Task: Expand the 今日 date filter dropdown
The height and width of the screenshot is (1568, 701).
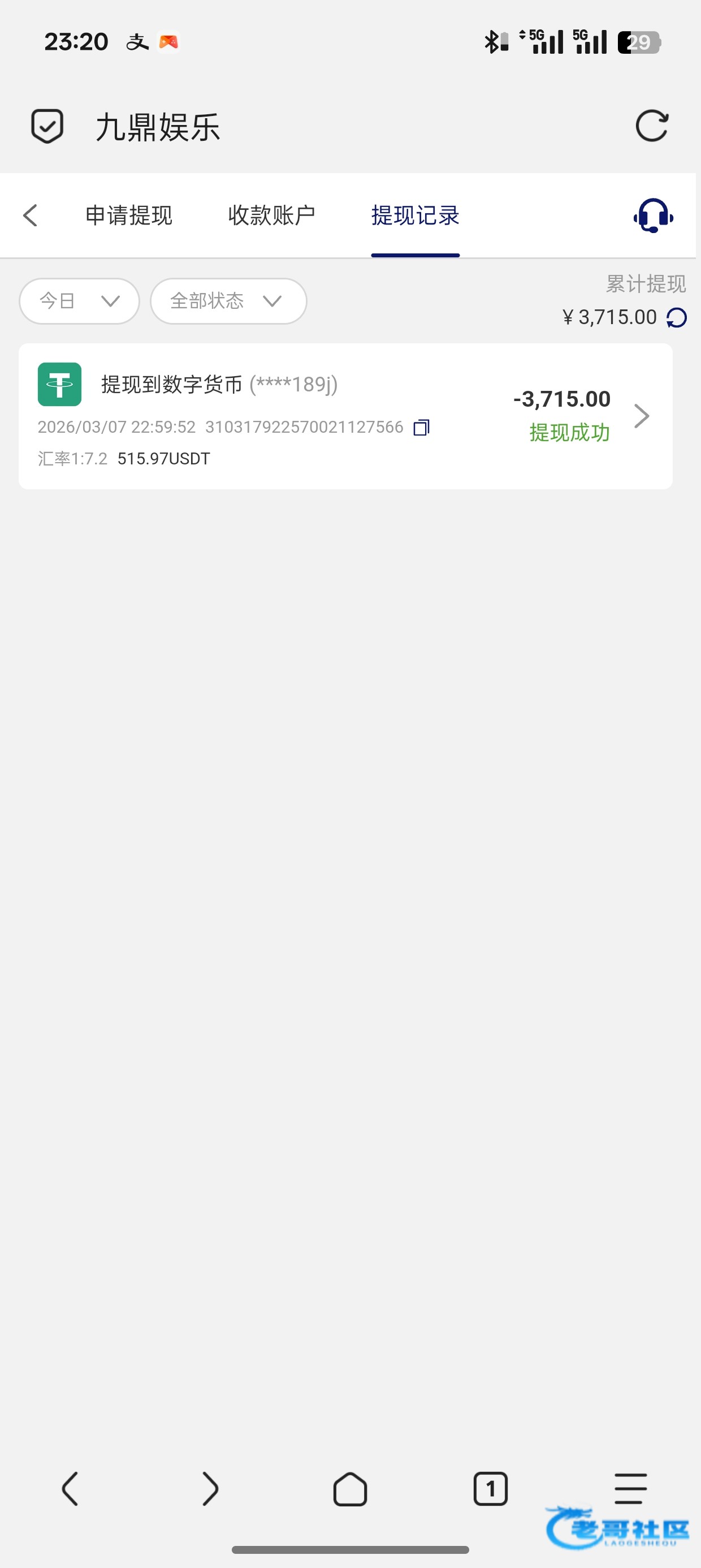Action: pos(79,301)
